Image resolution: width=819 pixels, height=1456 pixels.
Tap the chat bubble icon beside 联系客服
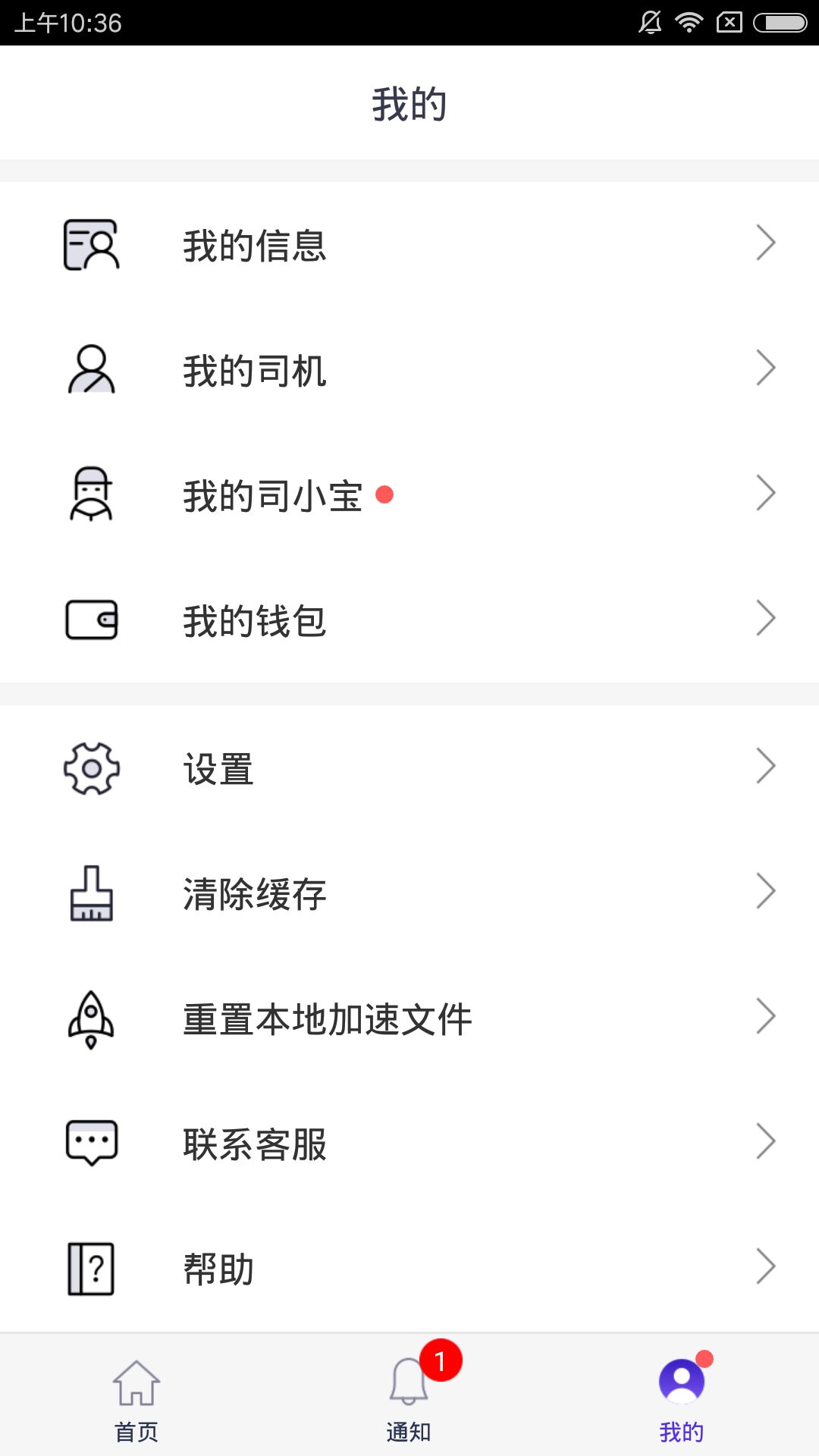pos(91,1145)
